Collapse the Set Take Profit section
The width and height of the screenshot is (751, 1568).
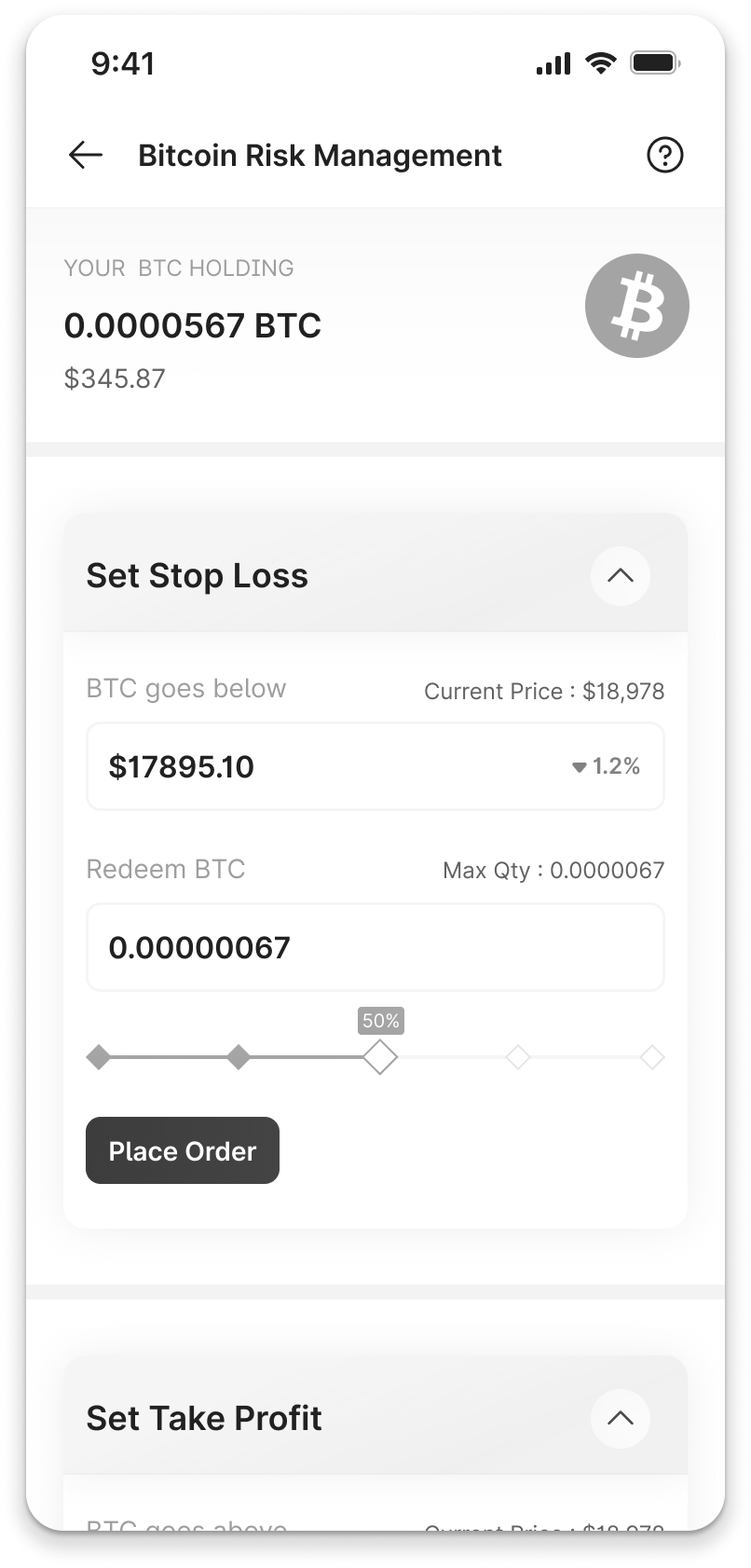(x=621, y=1419)
